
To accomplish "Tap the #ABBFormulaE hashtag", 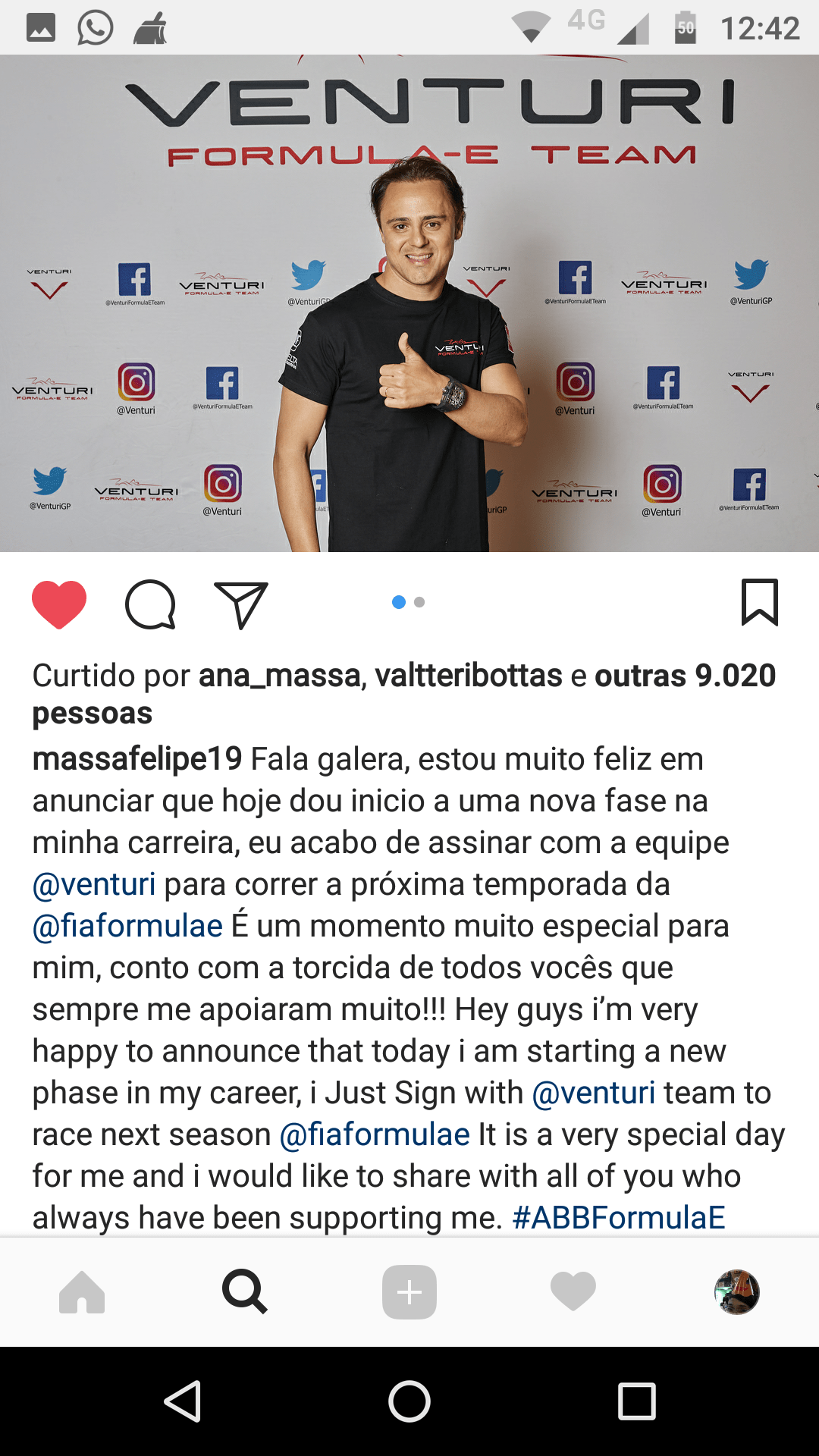I will point(619,1218).
